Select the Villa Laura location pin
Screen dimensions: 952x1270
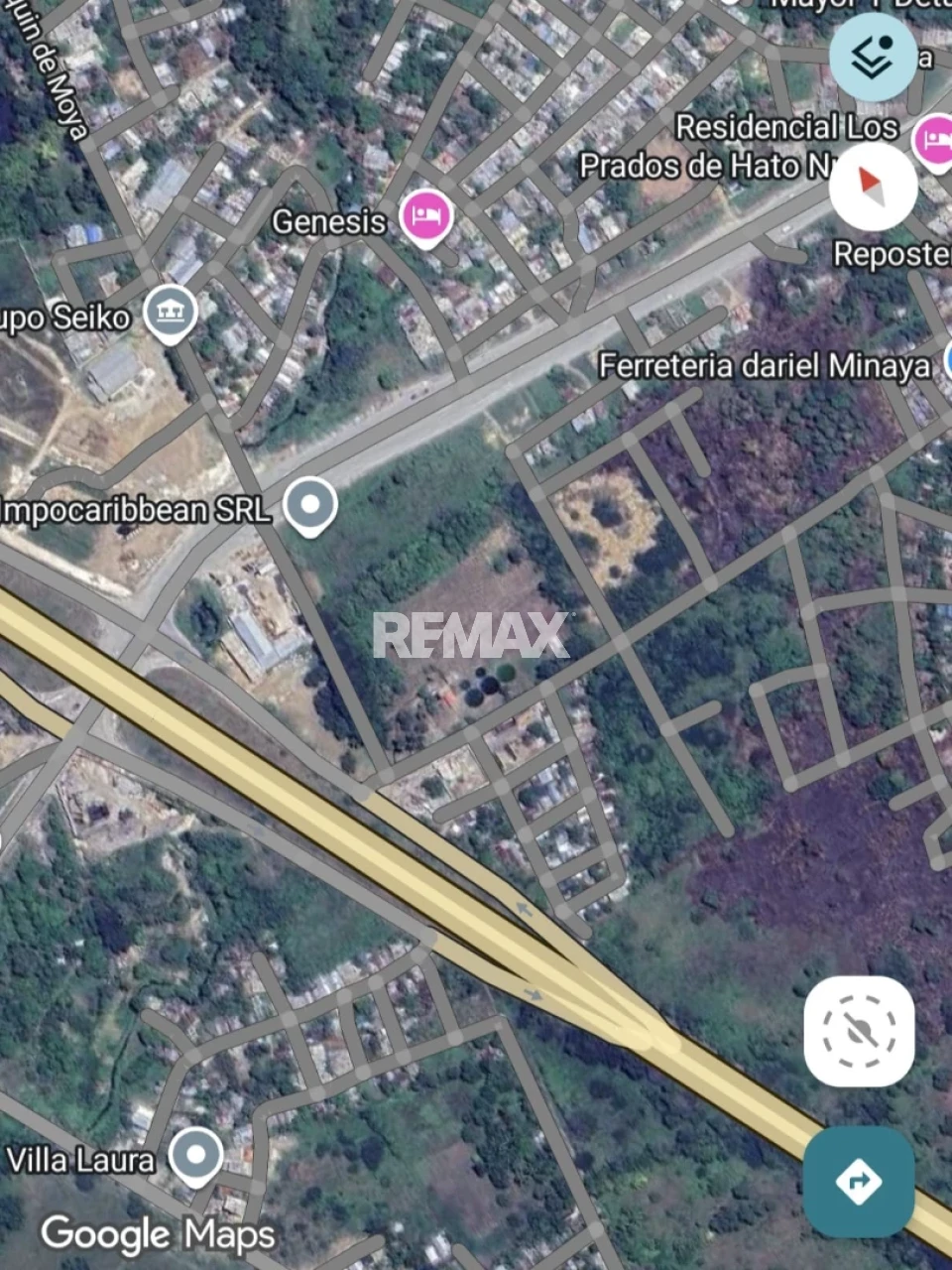(x=195, y=1154)
